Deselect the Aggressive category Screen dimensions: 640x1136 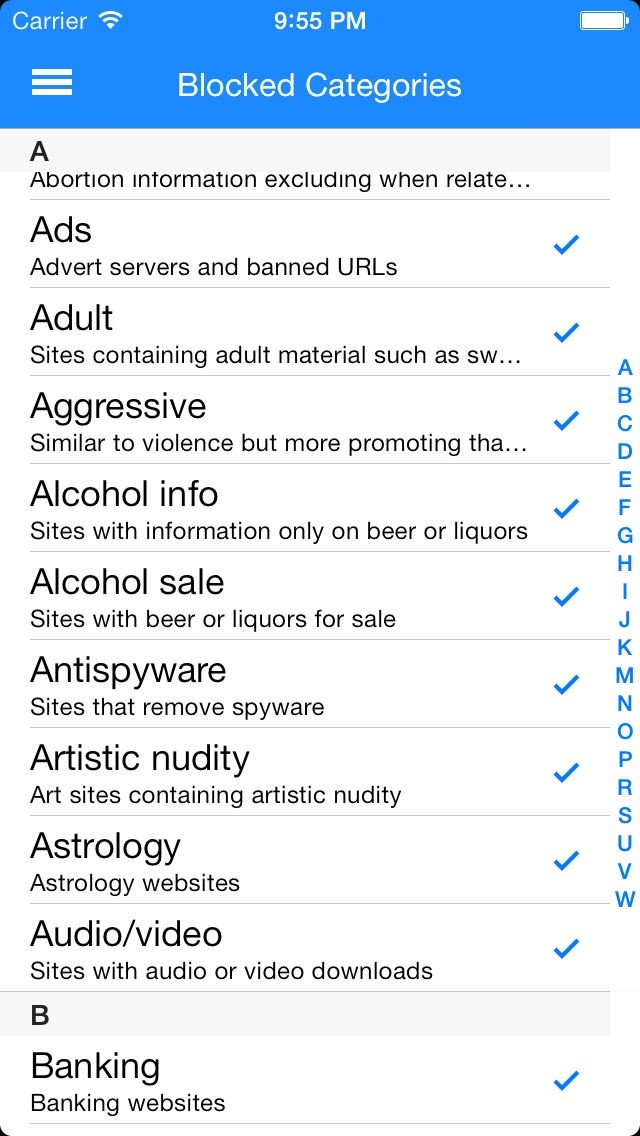[566, 420]
